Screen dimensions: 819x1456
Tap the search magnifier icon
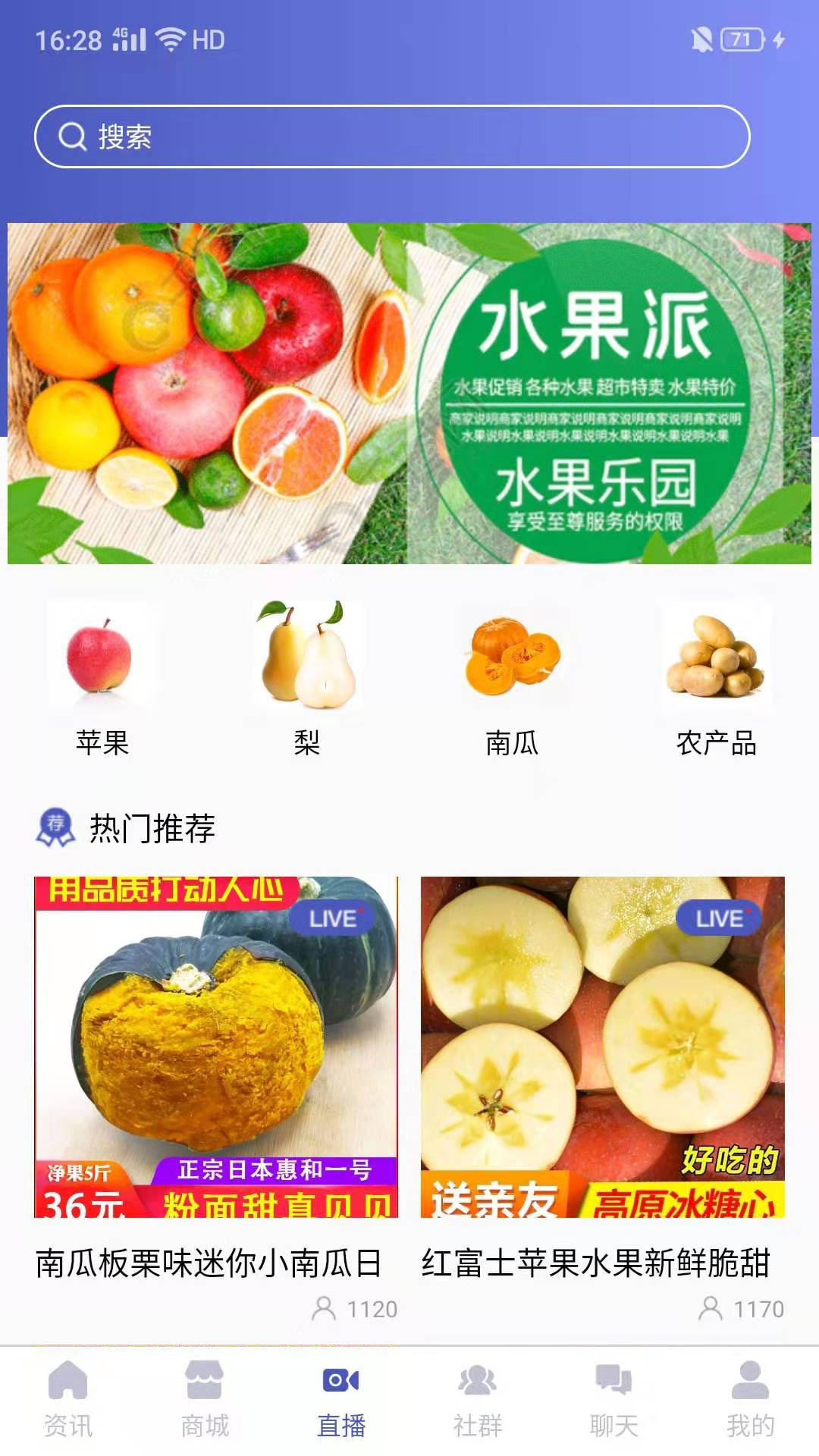tap(72, 136)
